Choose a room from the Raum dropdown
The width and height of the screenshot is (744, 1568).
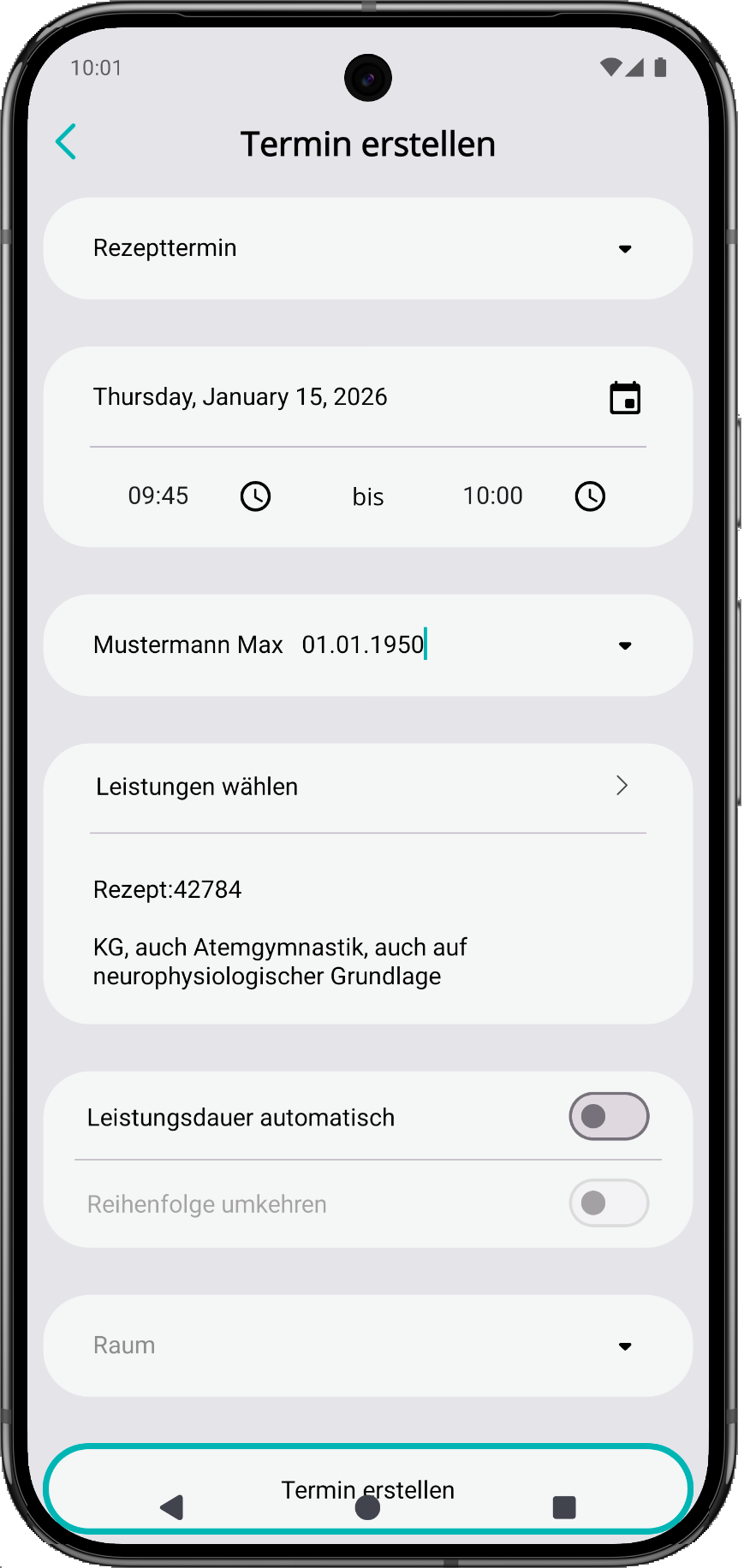pos(367,1345)
